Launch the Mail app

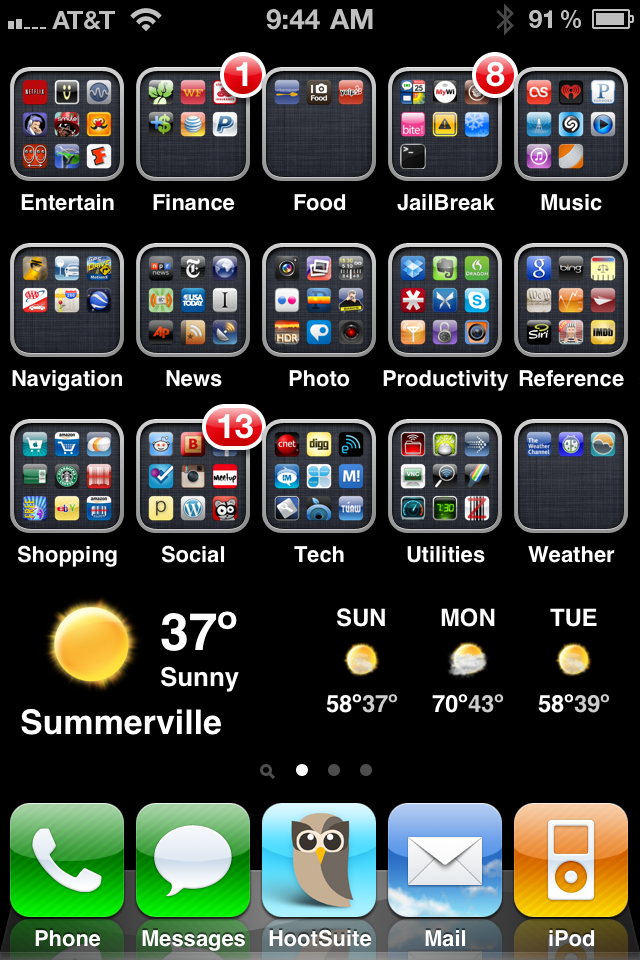445,860
